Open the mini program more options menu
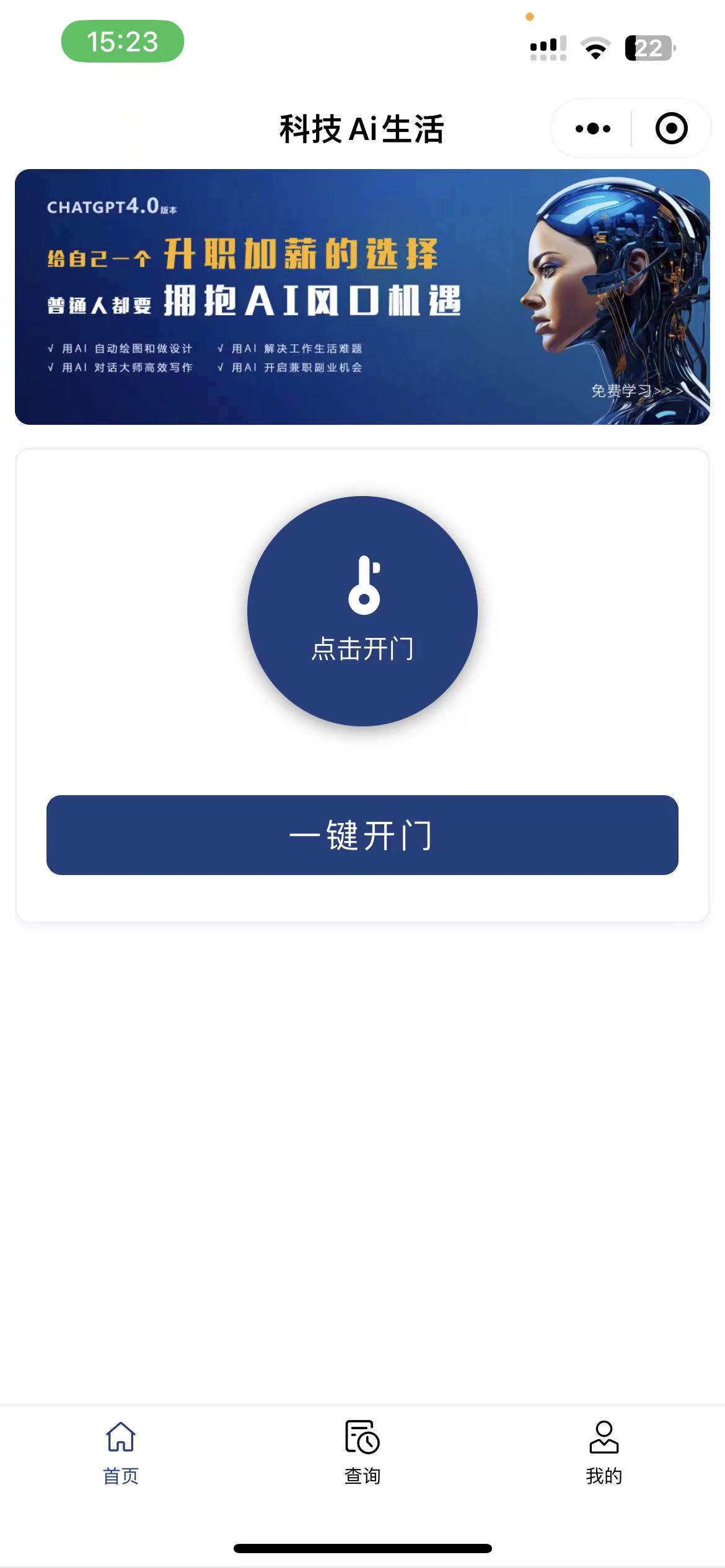725x1568 pixels. [x=592, y=129]
